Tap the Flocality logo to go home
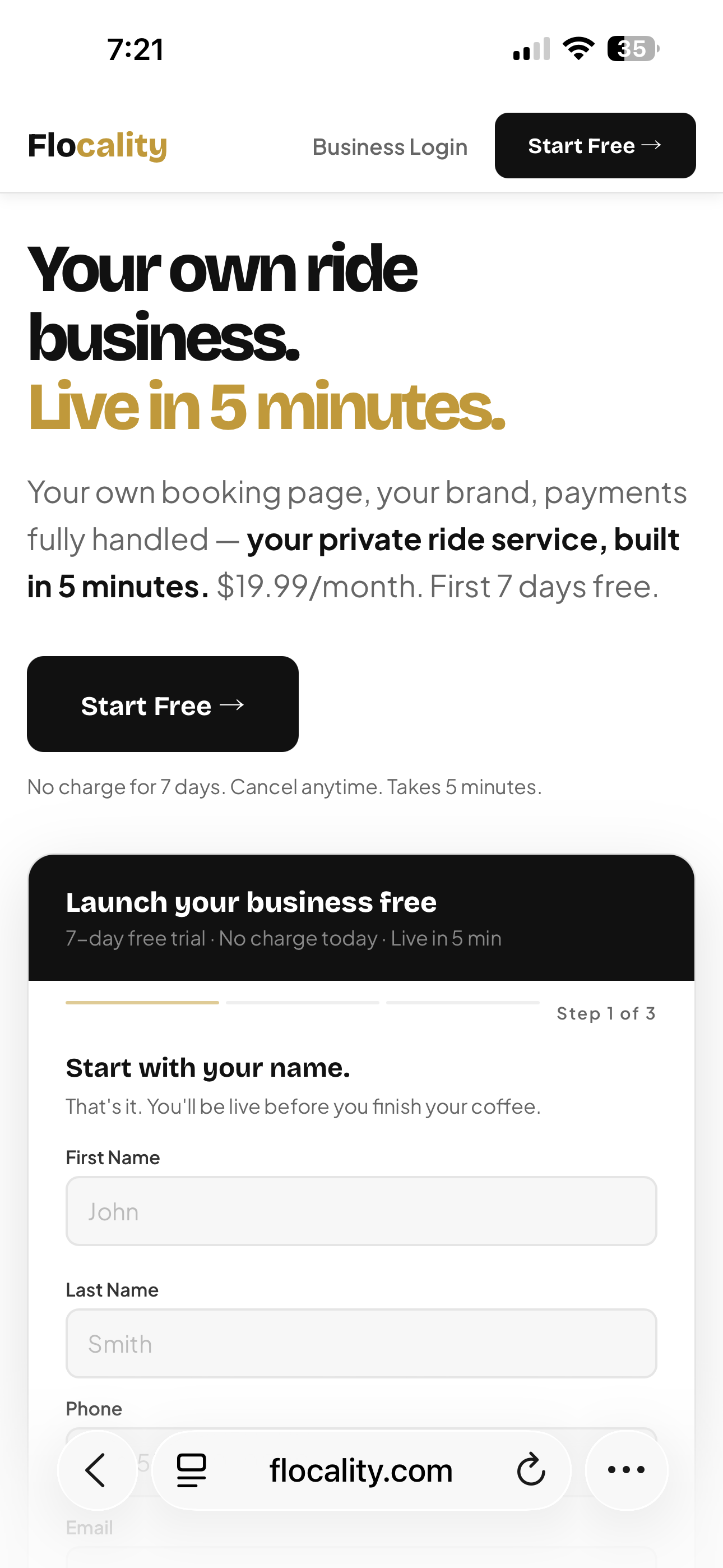 [98, 145]
